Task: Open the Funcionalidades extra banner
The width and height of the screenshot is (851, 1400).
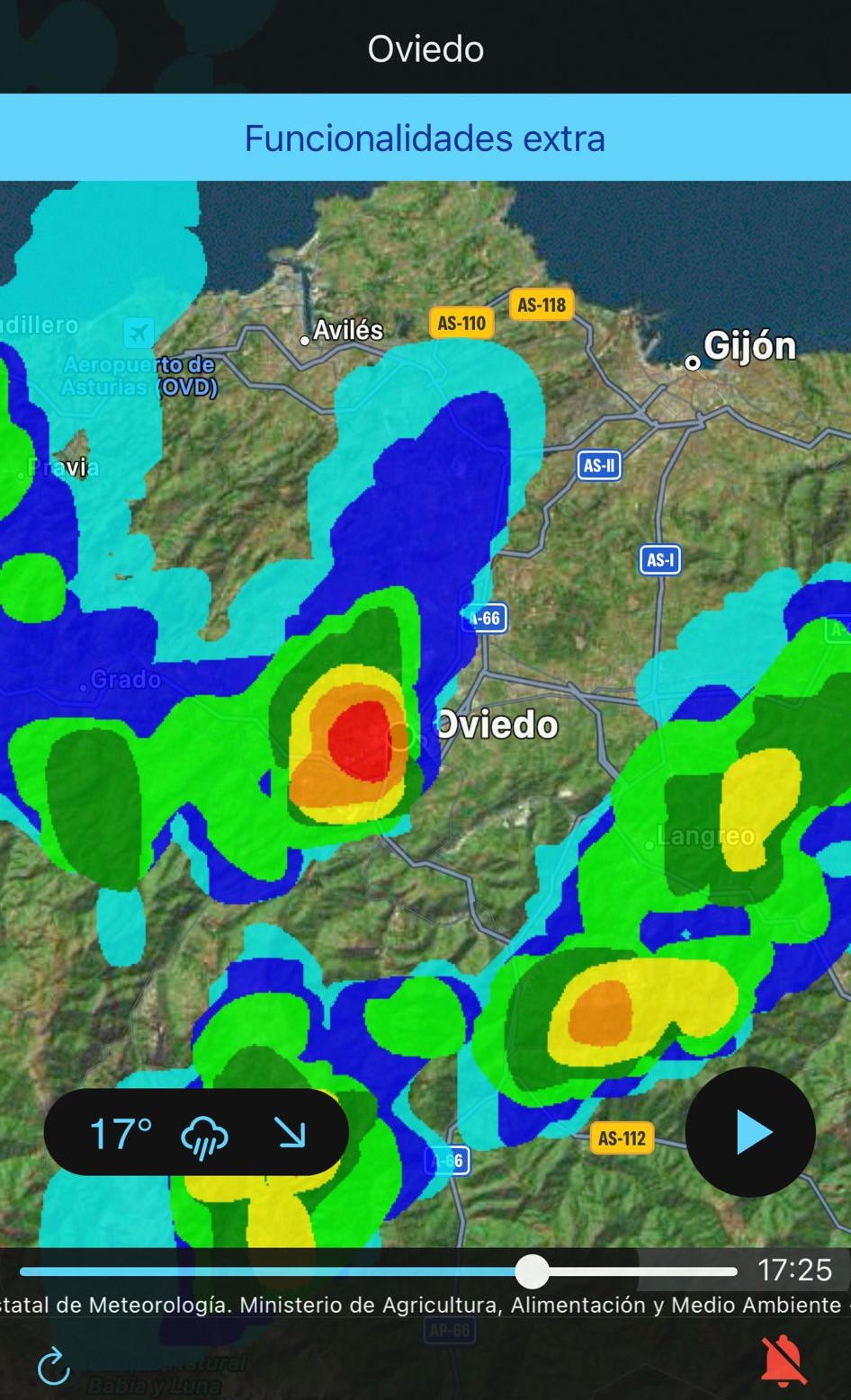Action: pyautogui.click(x=425, y=138)
